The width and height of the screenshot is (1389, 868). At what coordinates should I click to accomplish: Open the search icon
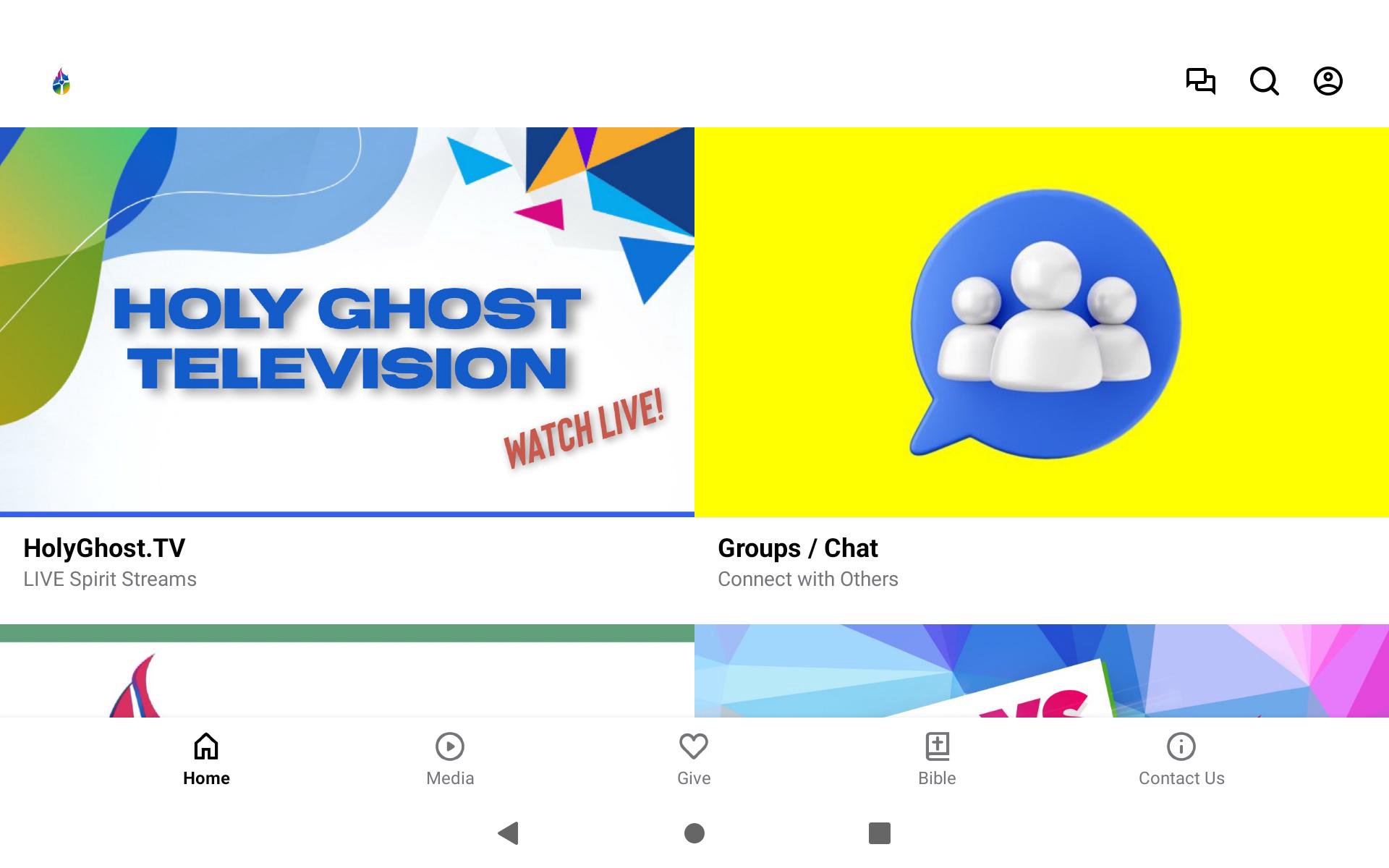pos(1264,81)
